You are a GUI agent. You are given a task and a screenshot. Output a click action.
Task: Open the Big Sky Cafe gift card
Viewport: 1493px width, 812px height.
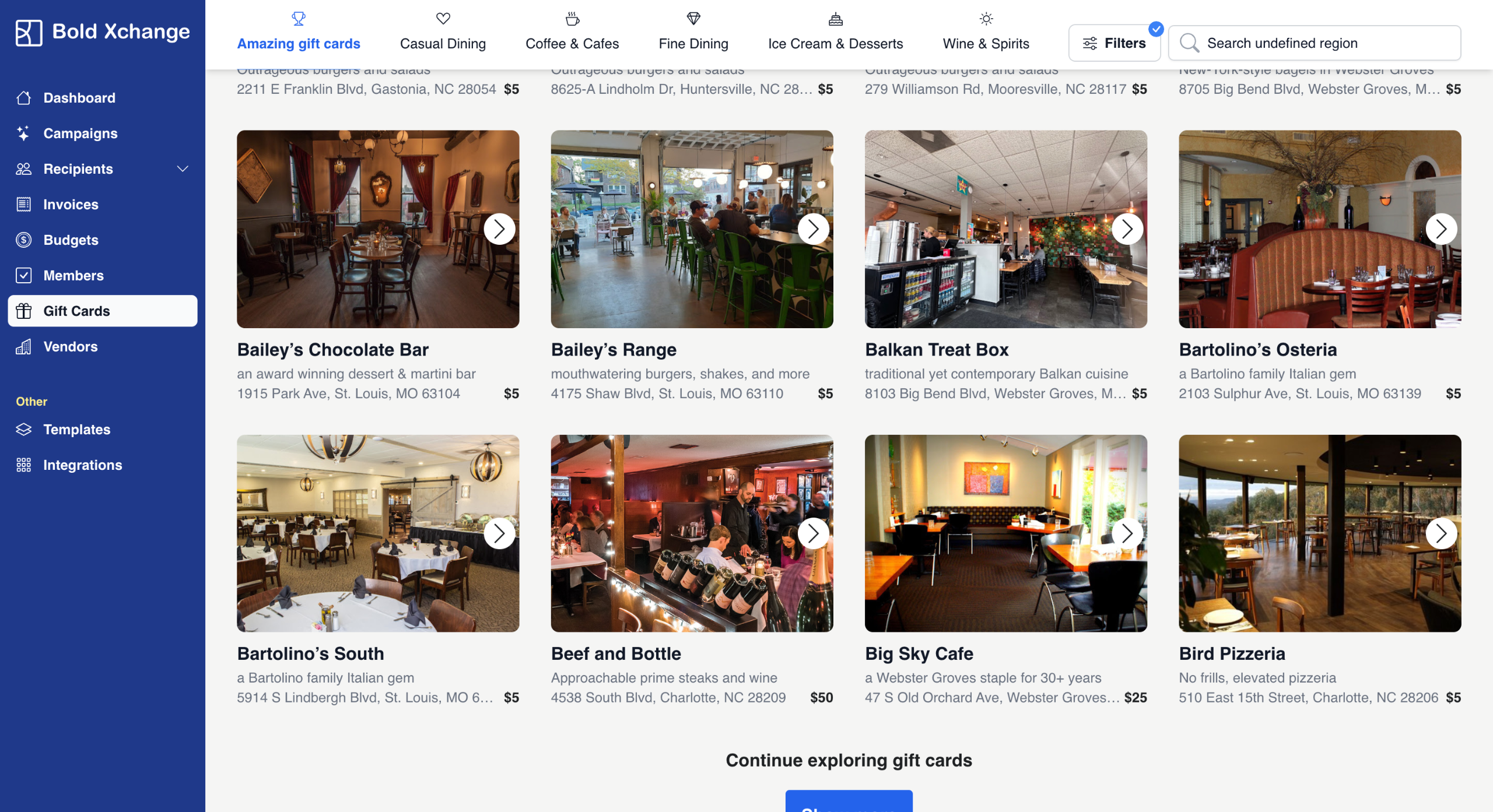click(x=919, y=654)
